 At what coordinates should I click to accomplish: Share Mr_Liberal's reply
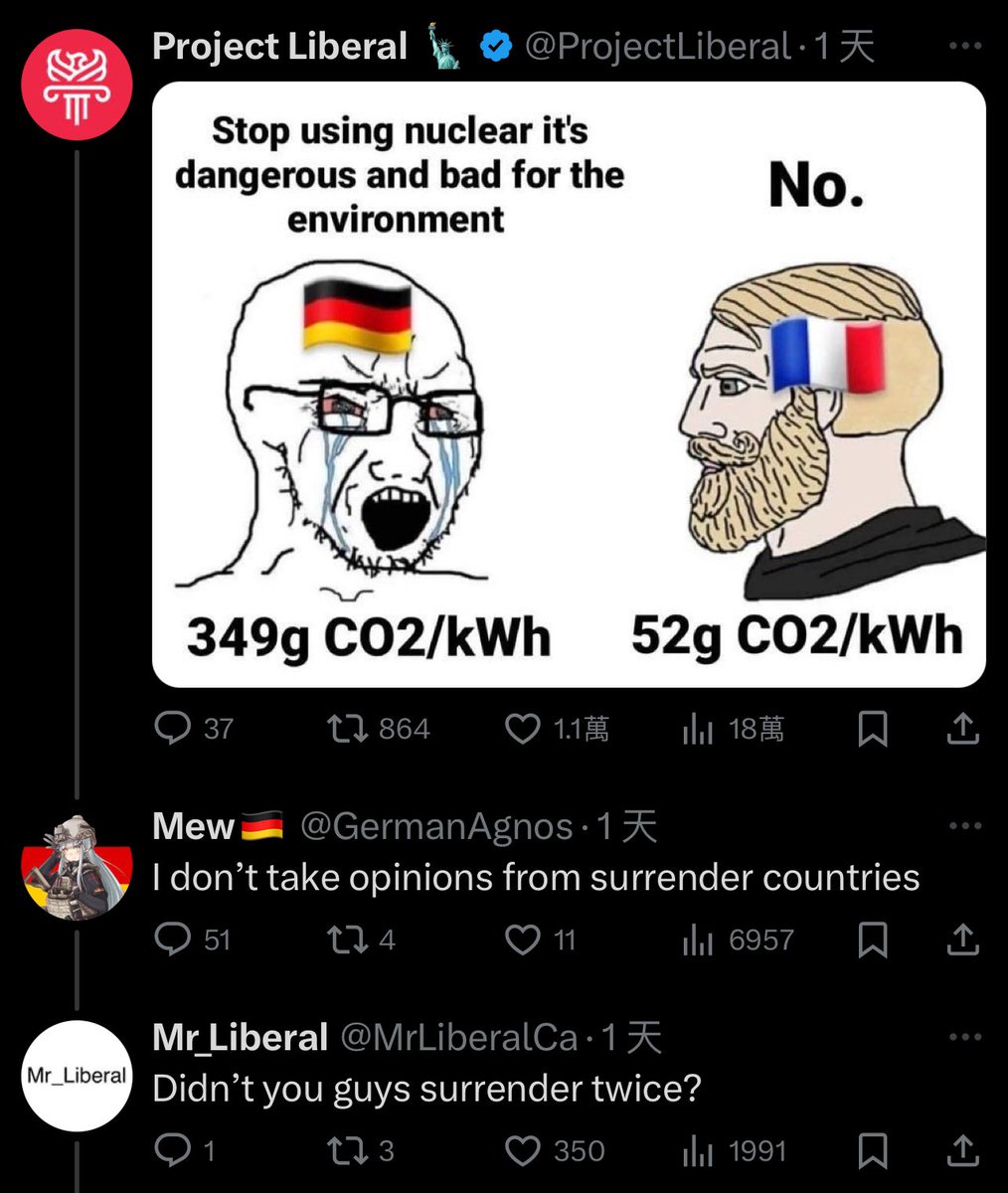961,1151
